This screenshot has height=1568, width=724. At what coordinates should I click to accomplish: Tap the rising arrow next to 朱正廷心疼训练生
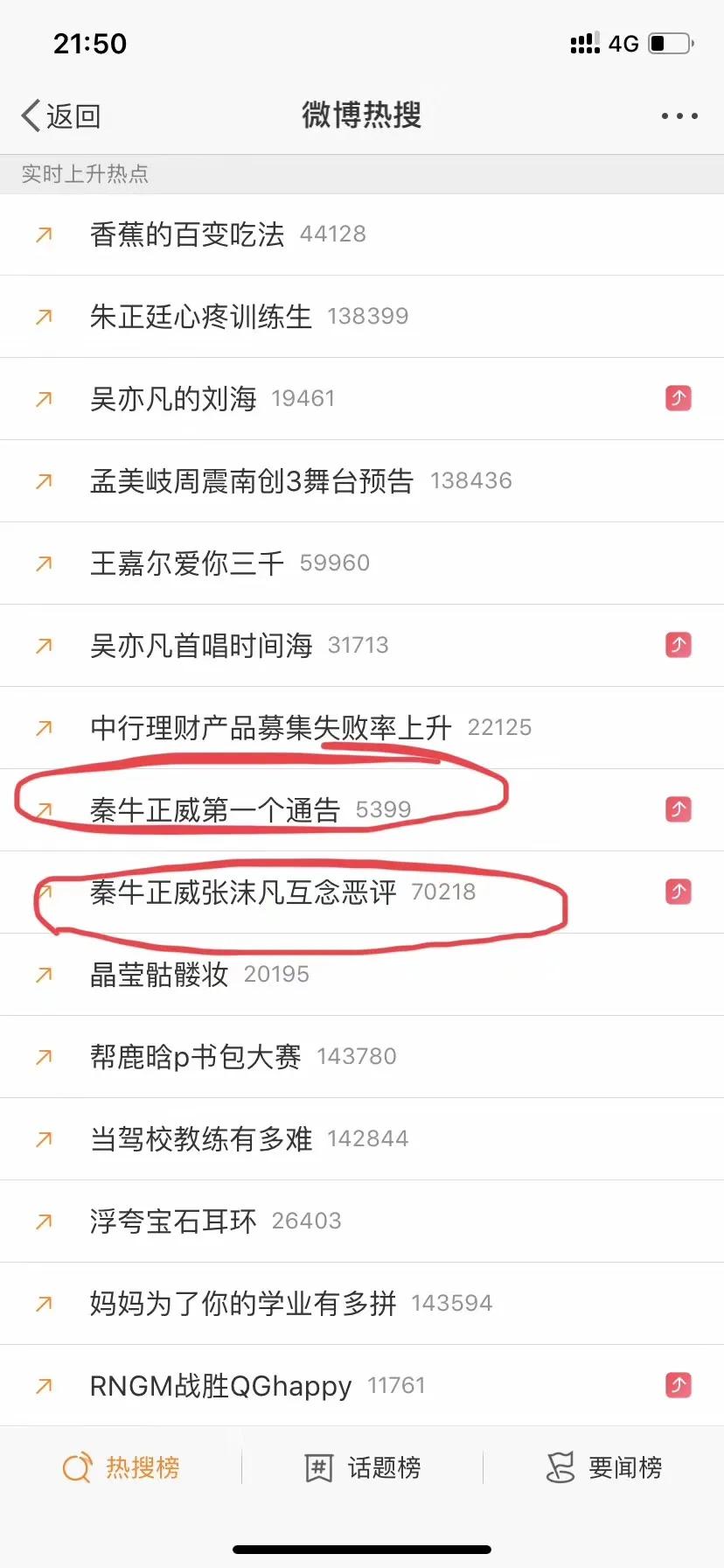(42, 316)
